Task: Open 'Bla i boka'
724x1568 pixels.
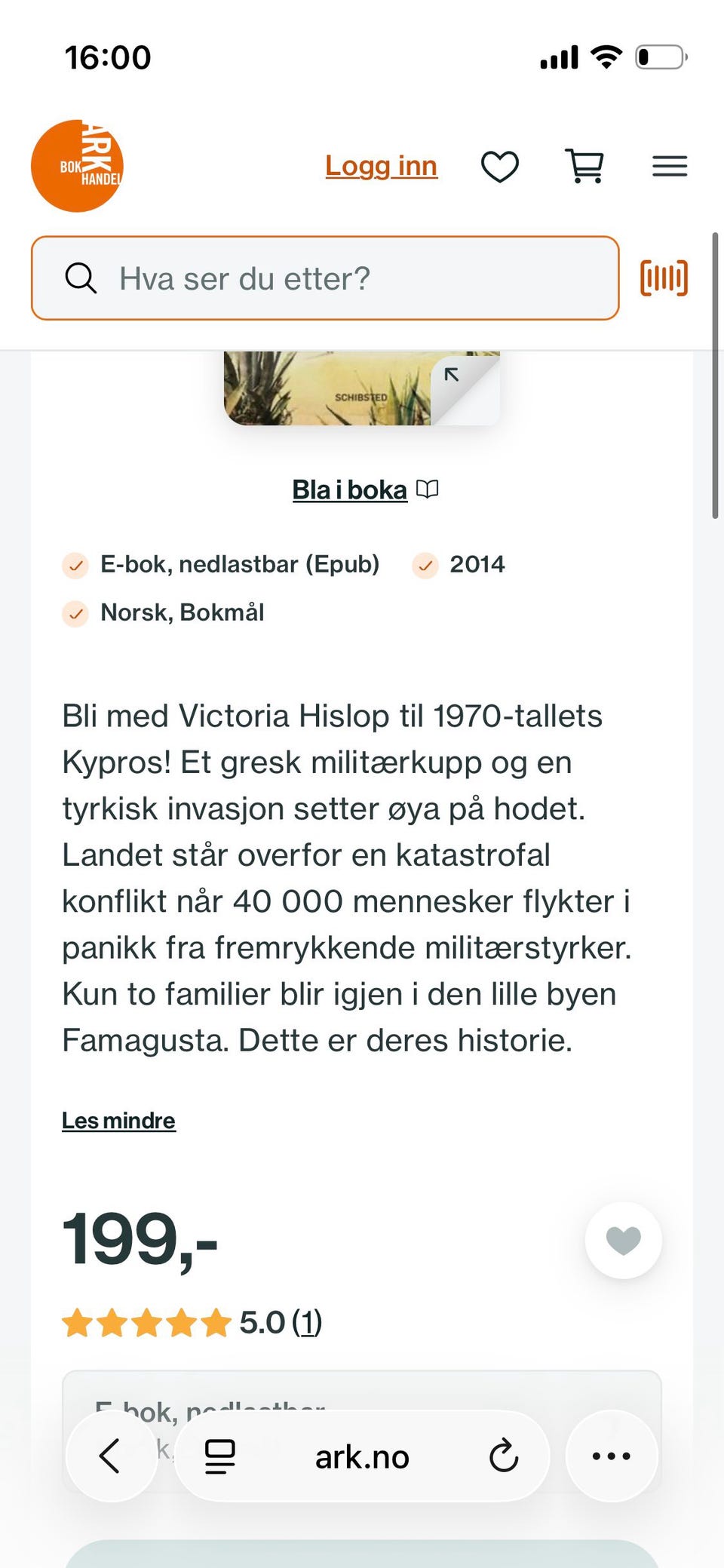Action: coord(348,489)
